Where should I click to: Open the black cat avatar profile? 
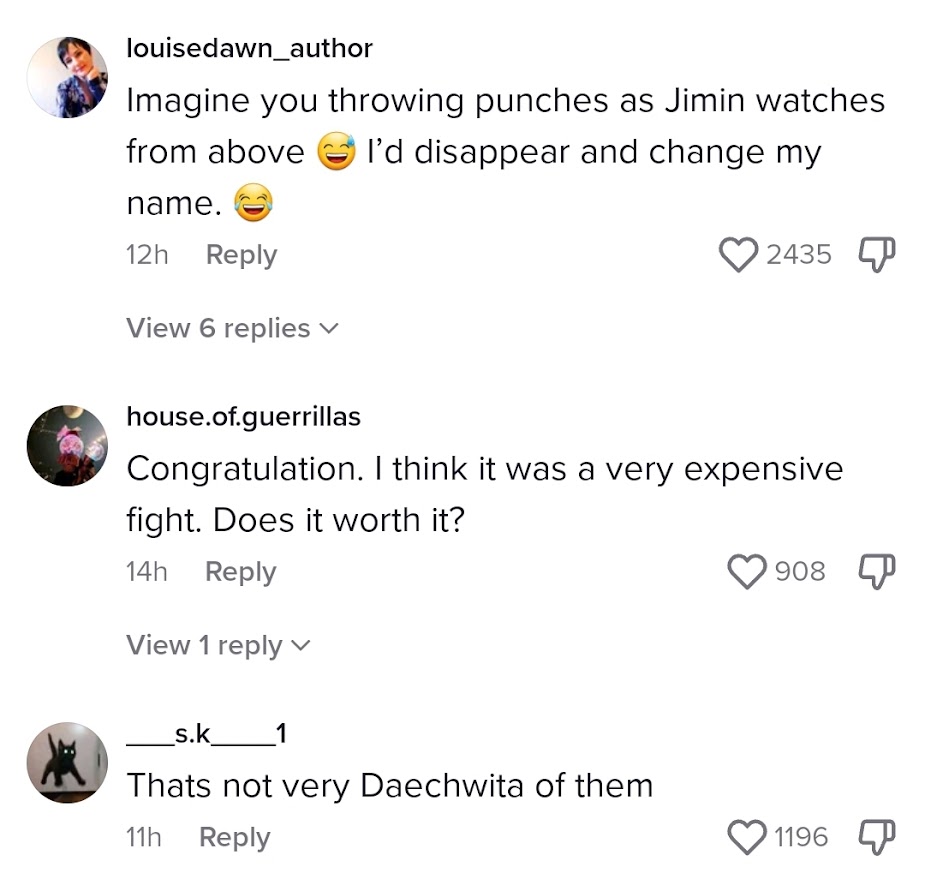coord(67,762)
